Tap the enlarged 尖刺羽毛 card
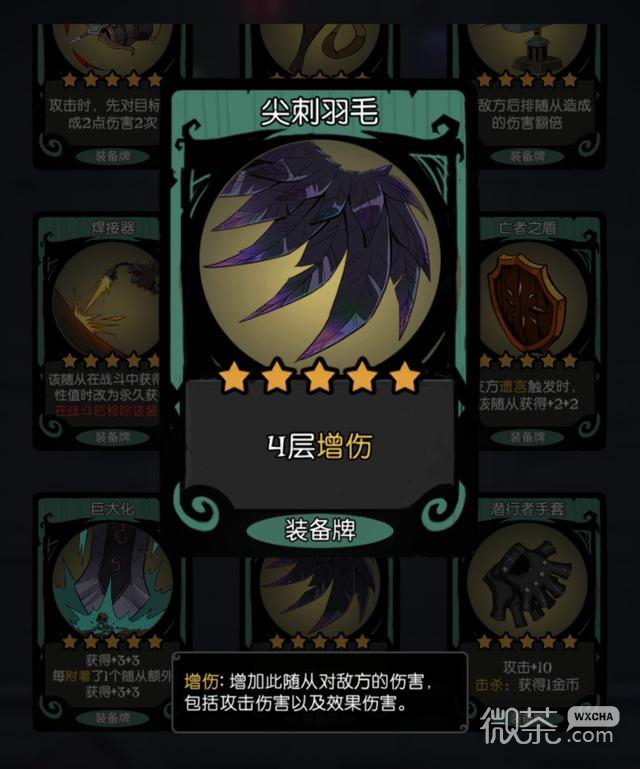 318,300
